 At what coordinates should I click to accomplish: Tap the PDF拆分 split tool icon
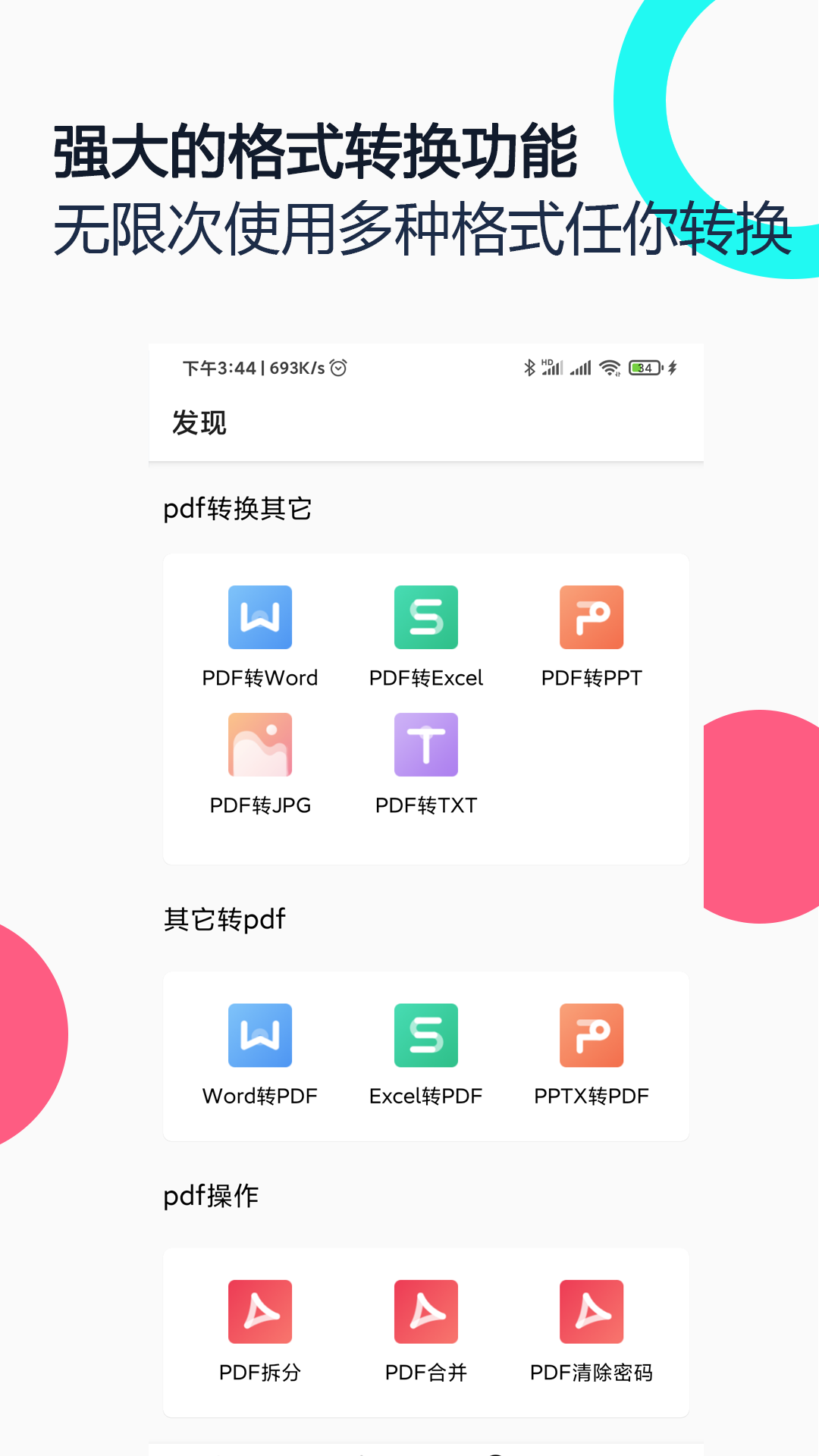point(259,1310)
